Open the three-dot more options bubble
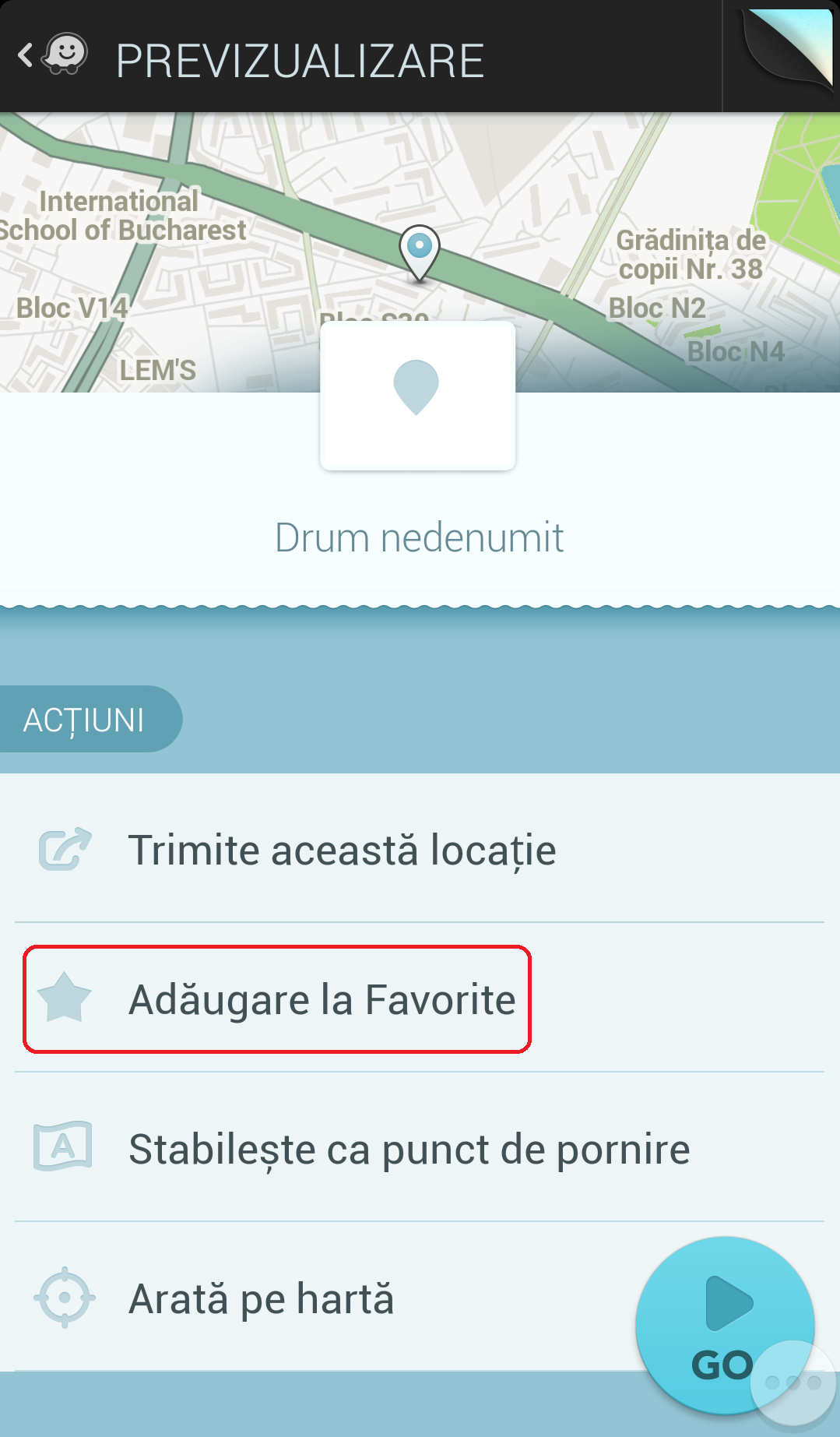Screen dimensions: 840x1437 pyautogui.click(x=794, y=1383)
